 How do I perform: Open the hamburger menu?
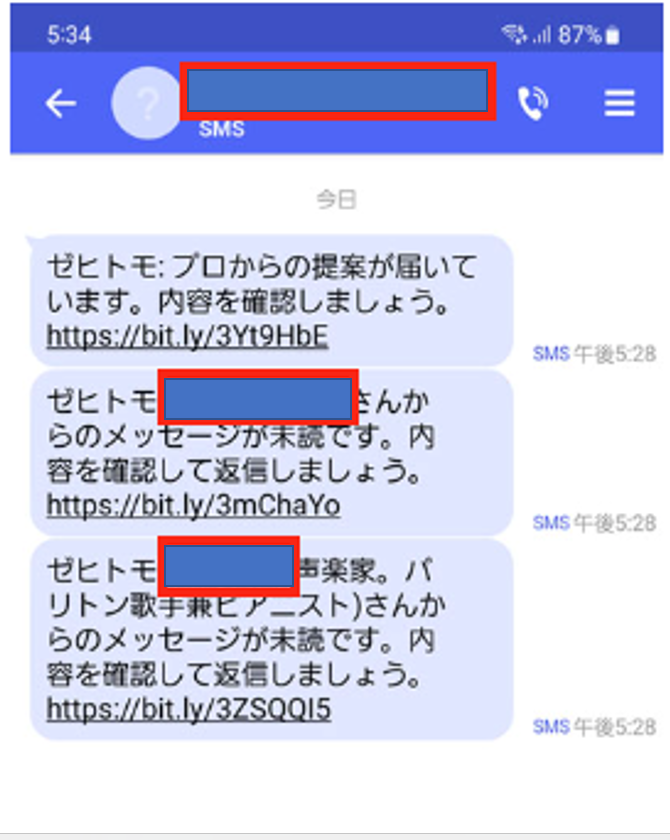click(x=619, y=104)
